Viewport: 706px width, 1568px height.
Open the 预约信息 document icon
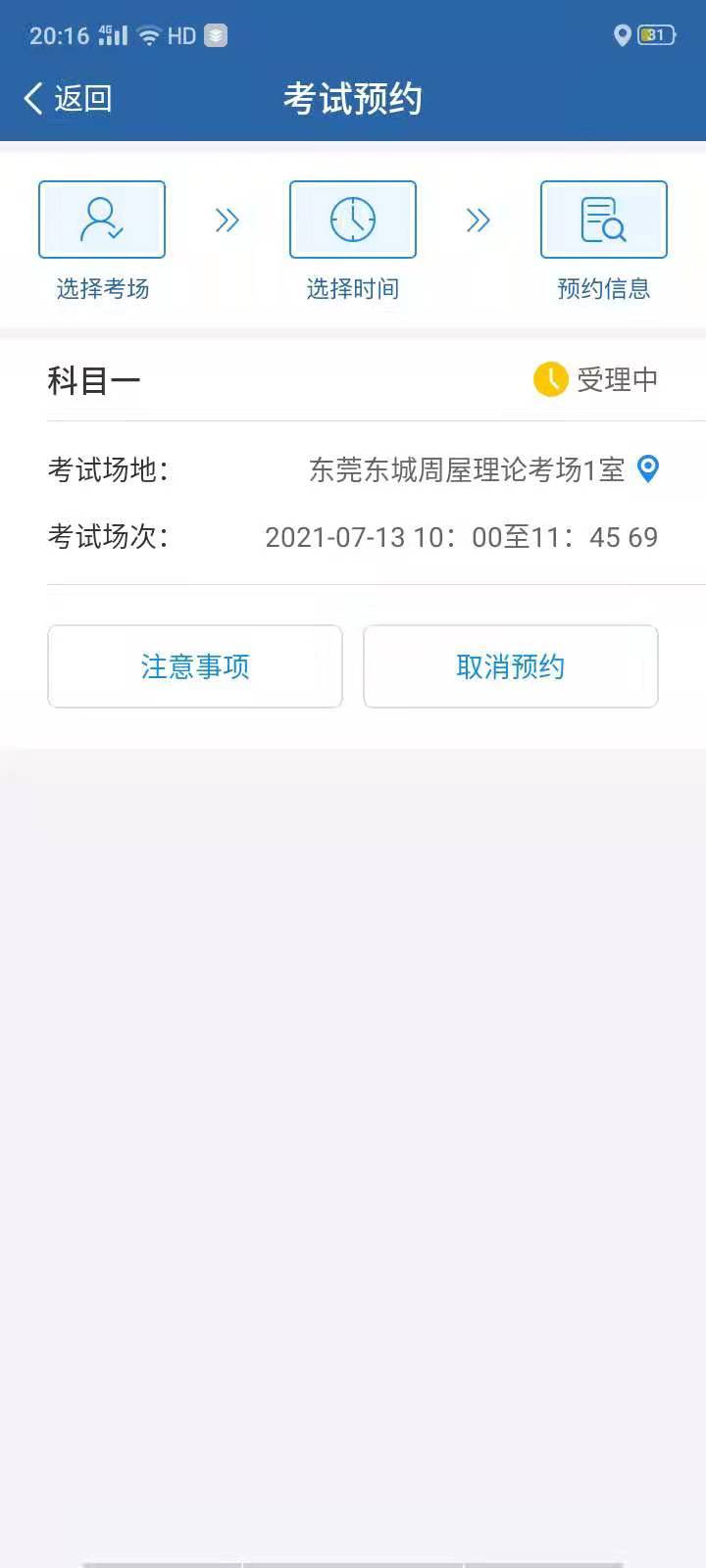point(603,219)
